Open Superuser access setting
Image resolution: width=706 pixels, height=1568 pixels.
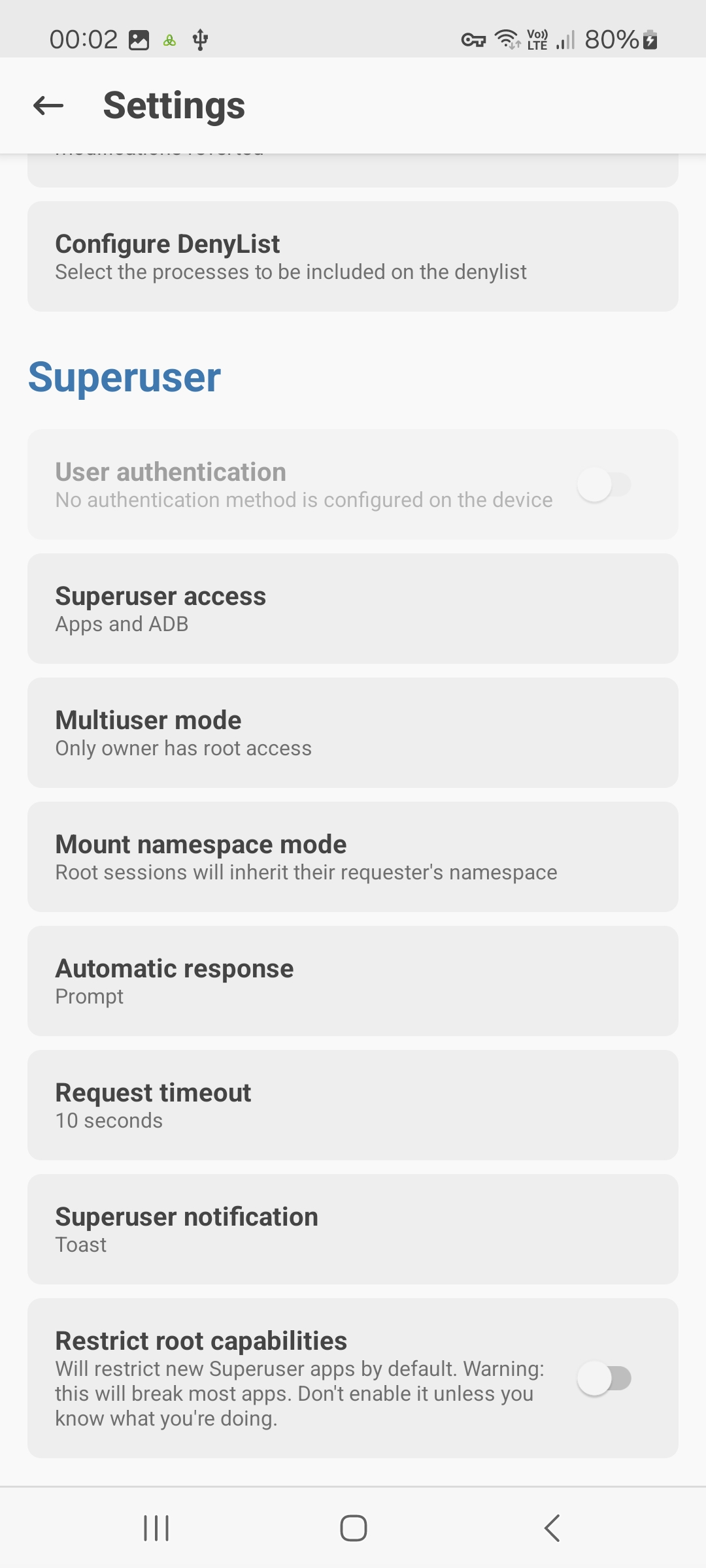point(353,608)
